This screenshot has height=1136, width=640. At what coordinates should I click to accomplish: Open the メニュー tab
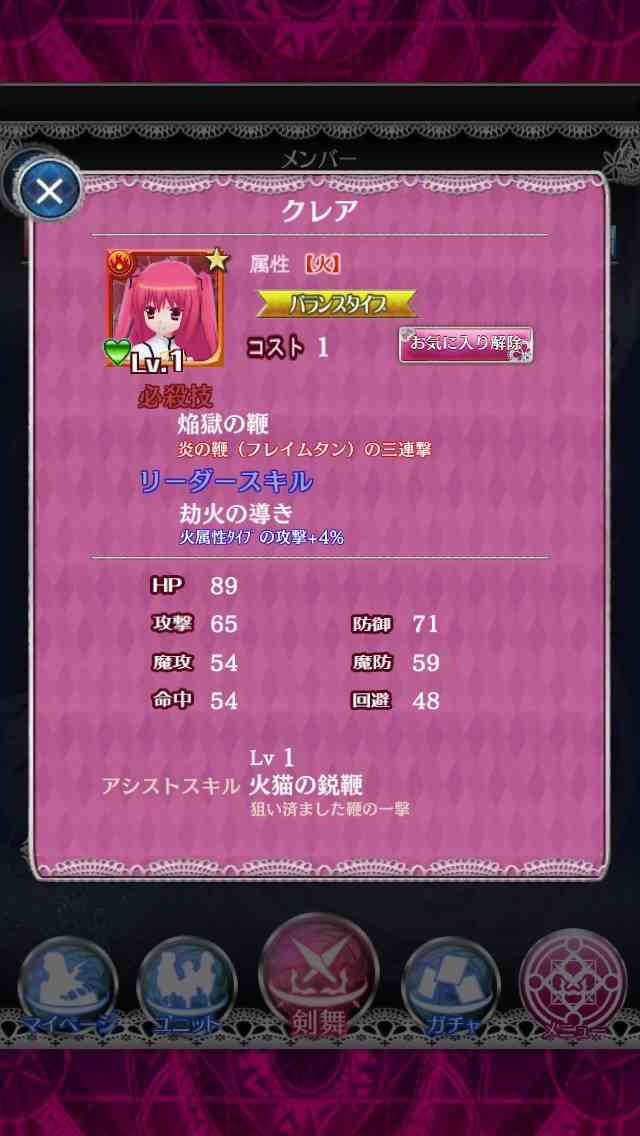pyautogui.click(x=573, y=984)
